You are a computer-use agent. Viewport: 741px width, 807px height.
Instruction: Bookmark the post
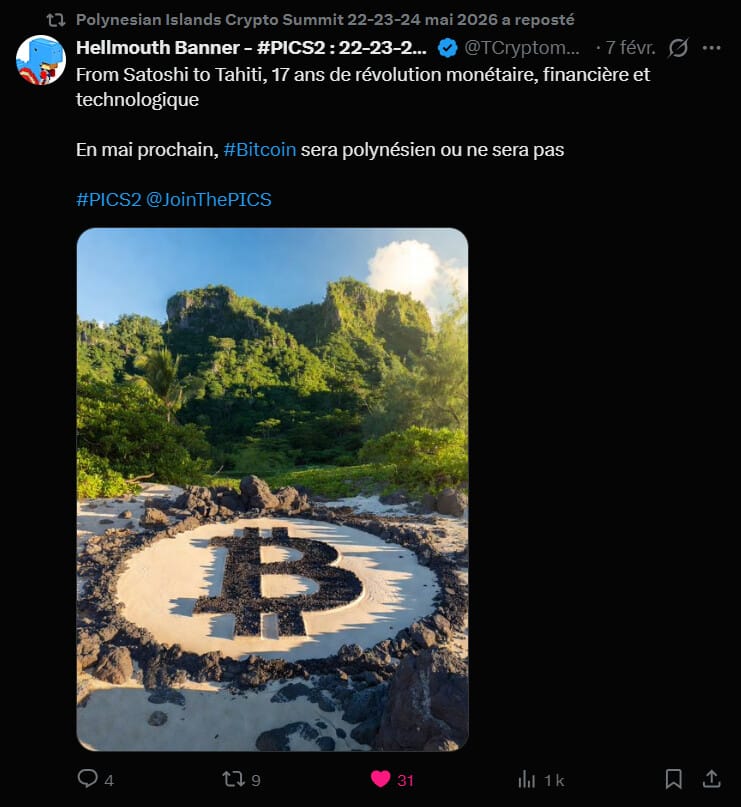(x=674, y=777)
